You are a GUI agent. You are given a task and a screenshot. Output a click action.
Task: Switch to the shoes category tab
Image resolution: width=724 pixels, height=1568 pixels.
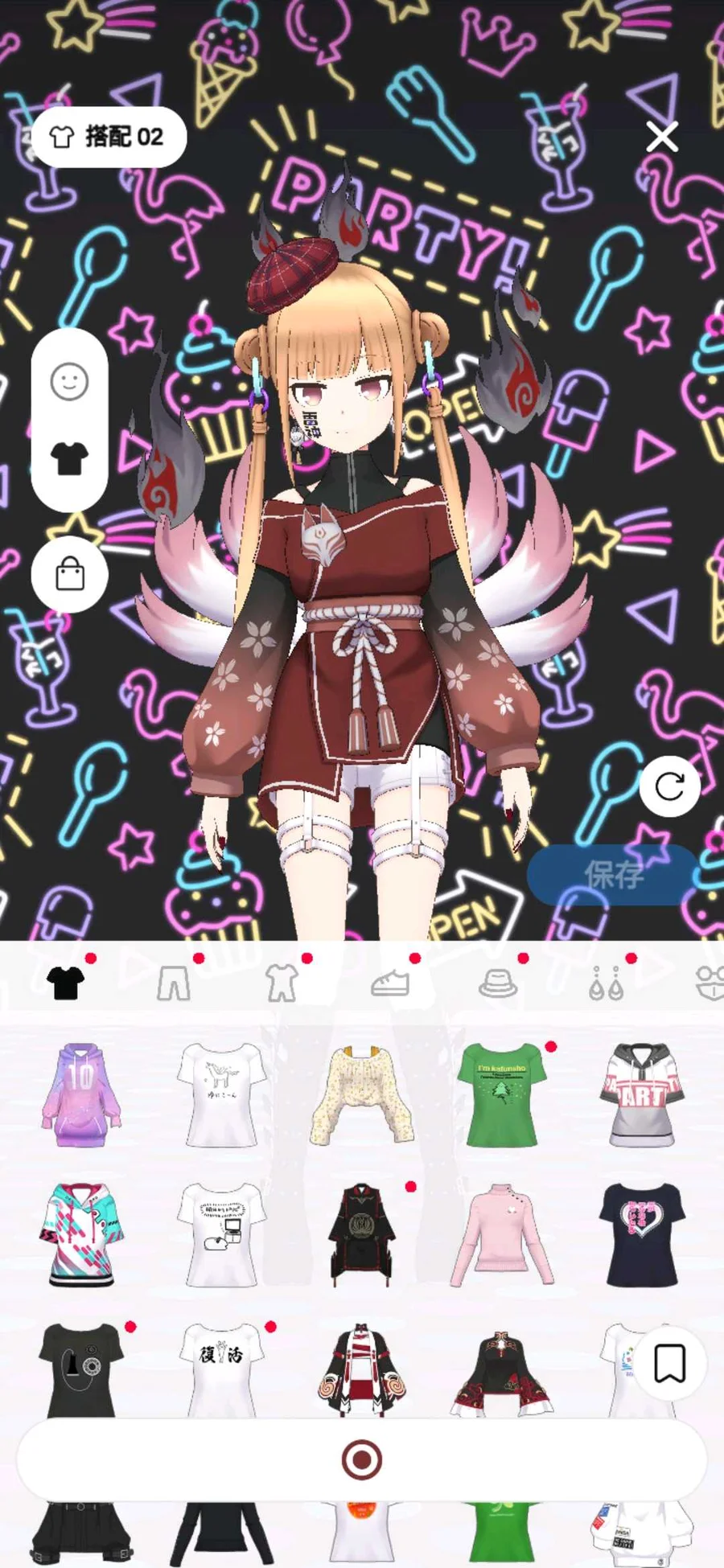pyautogui.click(x=390, y=983)
